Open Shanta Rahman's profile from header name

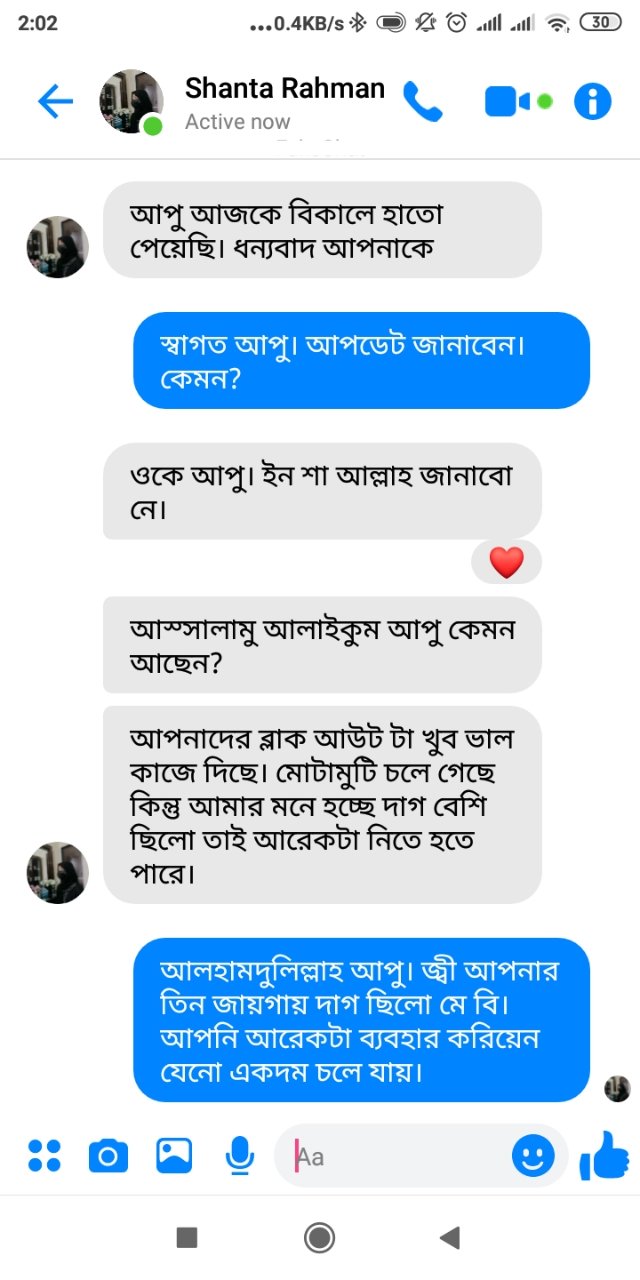tap(284, 90)
